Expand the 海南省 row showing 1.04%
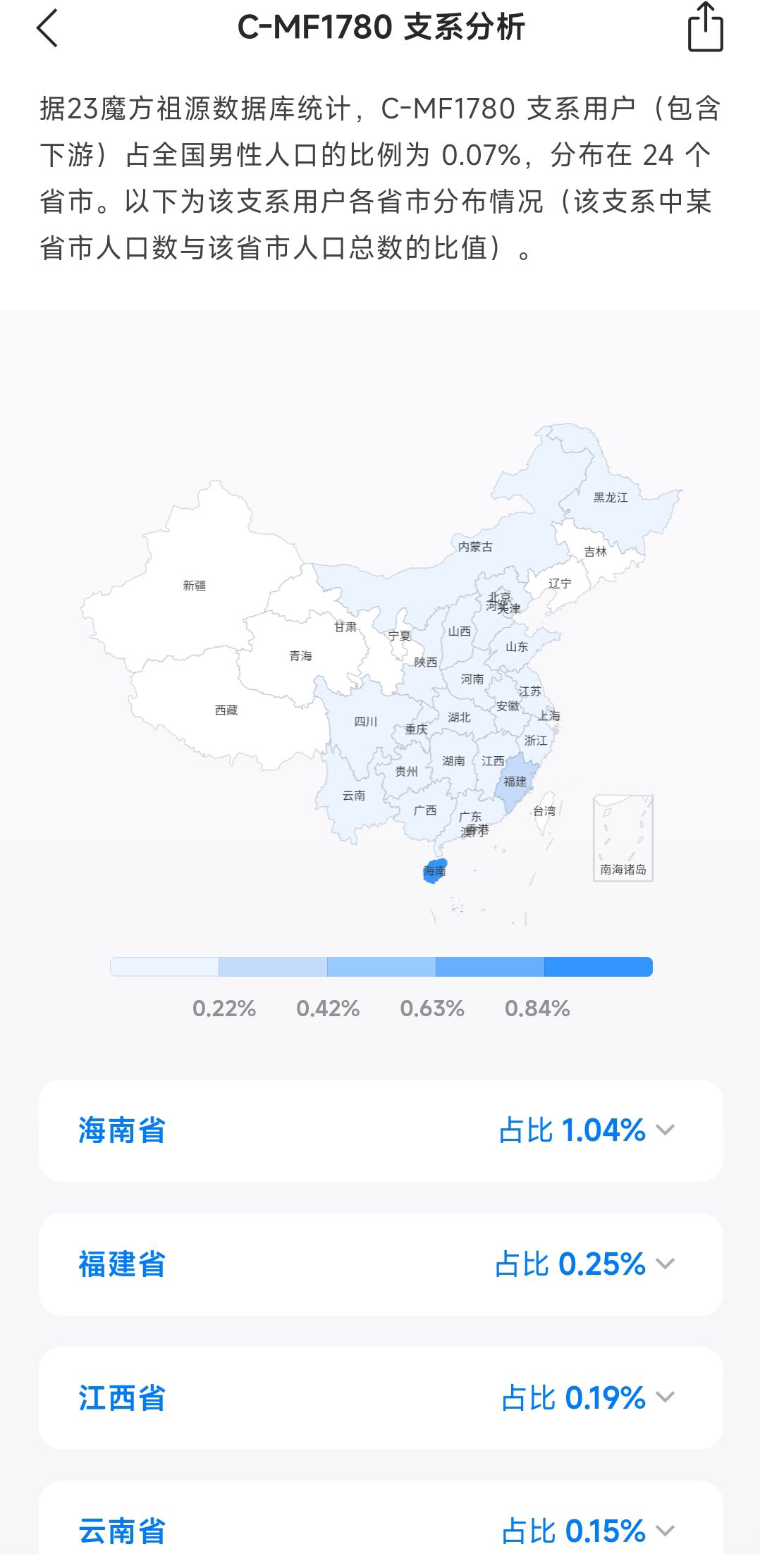The height and width of the screenshot is (1568, 760). pyautogui.click(x=664, y=1130)
